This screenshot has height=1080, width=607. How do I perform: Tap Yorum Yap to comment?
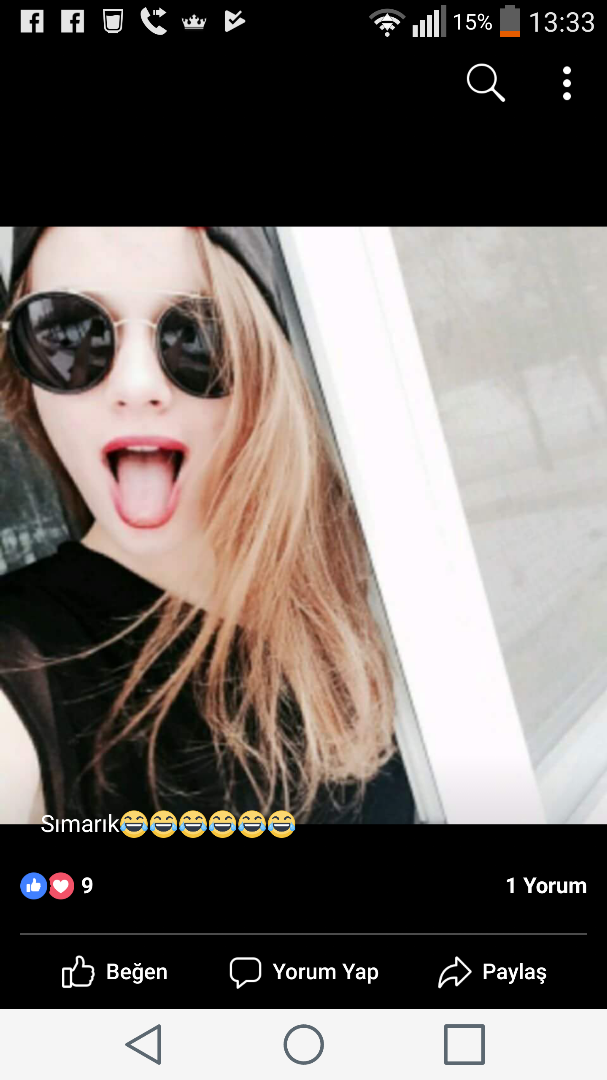click(304, 972)
